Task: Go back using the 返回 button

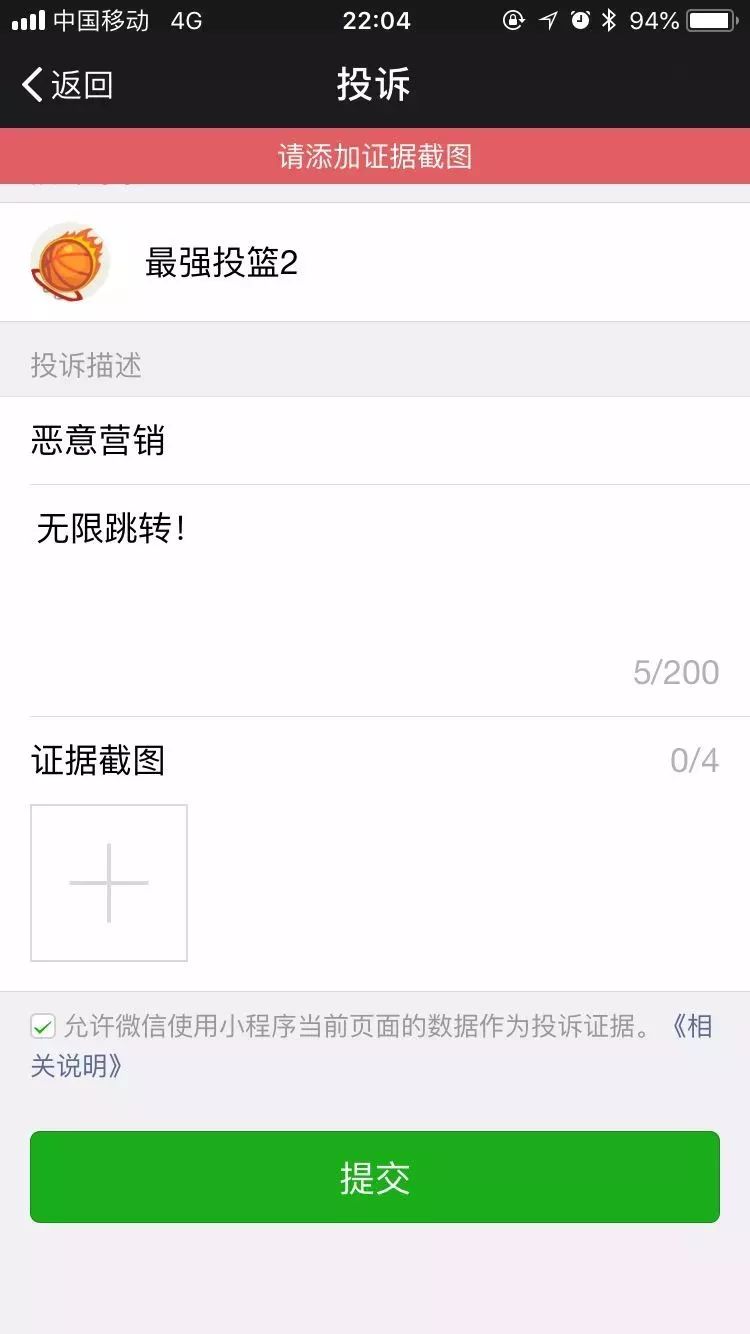Action: pyautogui.click(x=67, y=85)
